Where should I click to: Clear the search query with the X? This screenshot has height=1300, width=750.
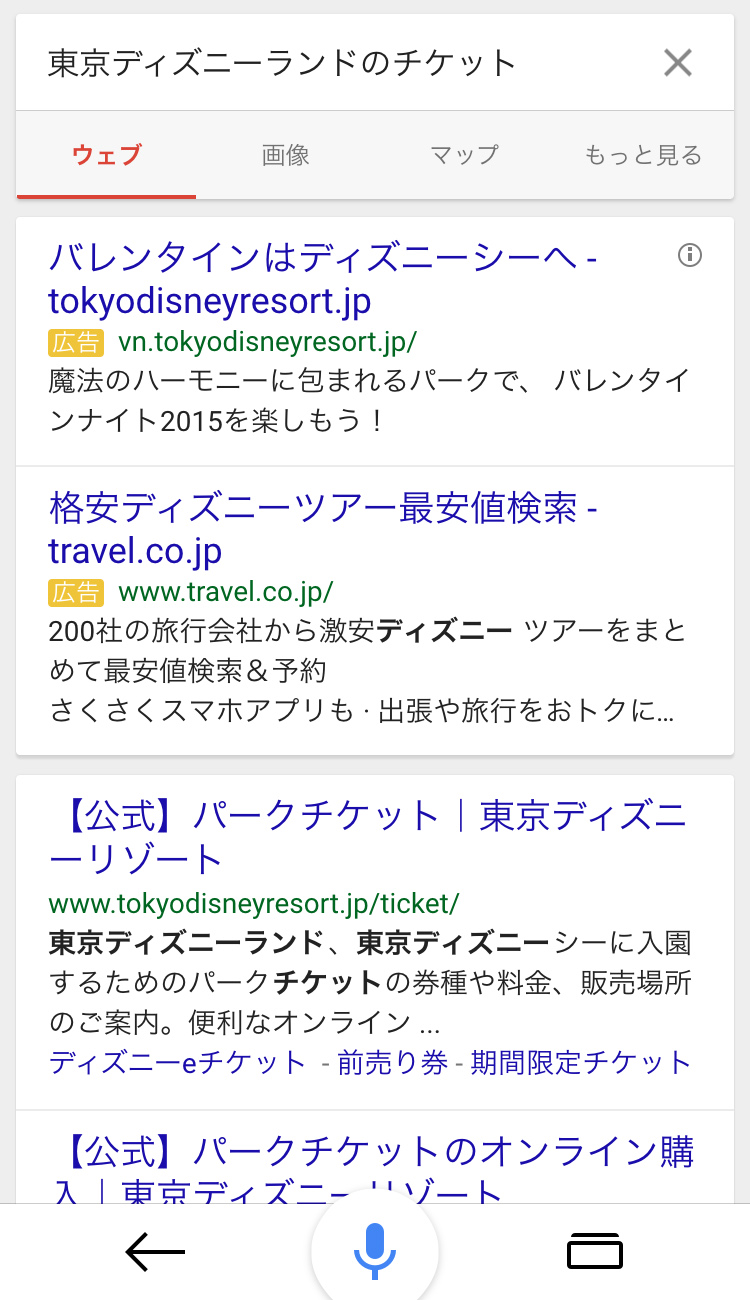[x=678, y=64]
